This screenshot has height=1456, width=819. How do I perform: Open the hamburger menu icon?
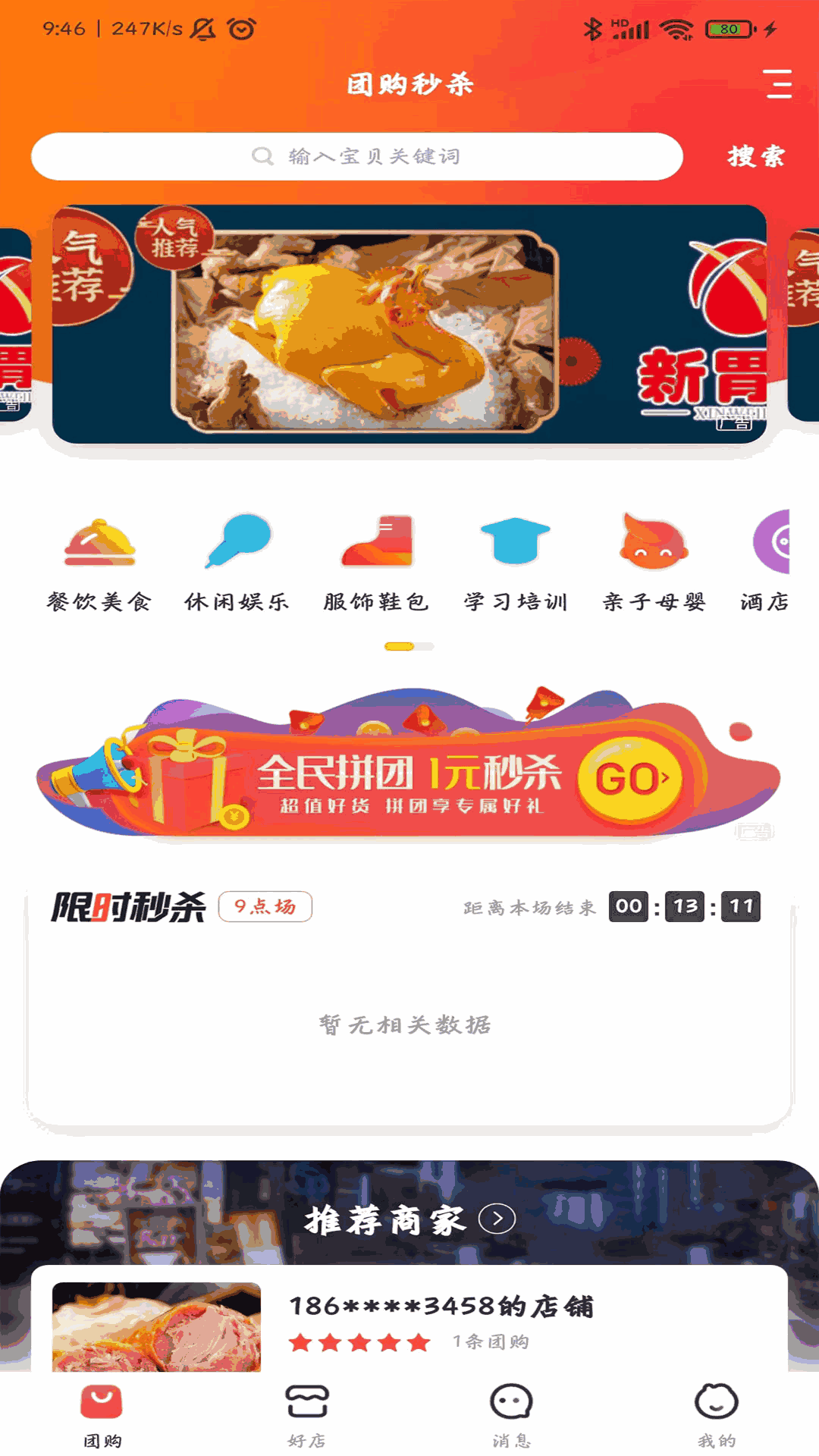tap(777, 83)
